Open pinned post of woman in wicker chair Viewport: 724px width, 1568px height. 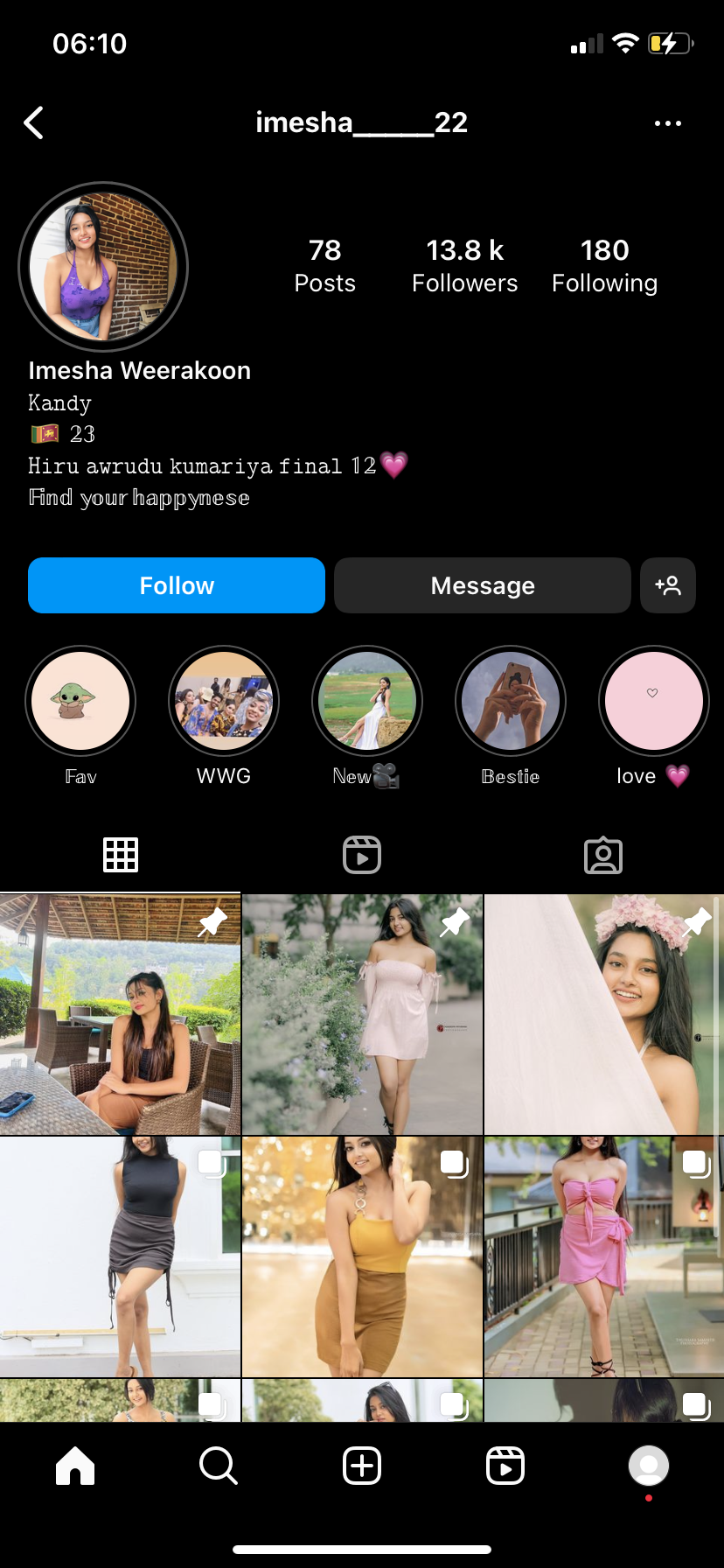[x=120, y=1014]
